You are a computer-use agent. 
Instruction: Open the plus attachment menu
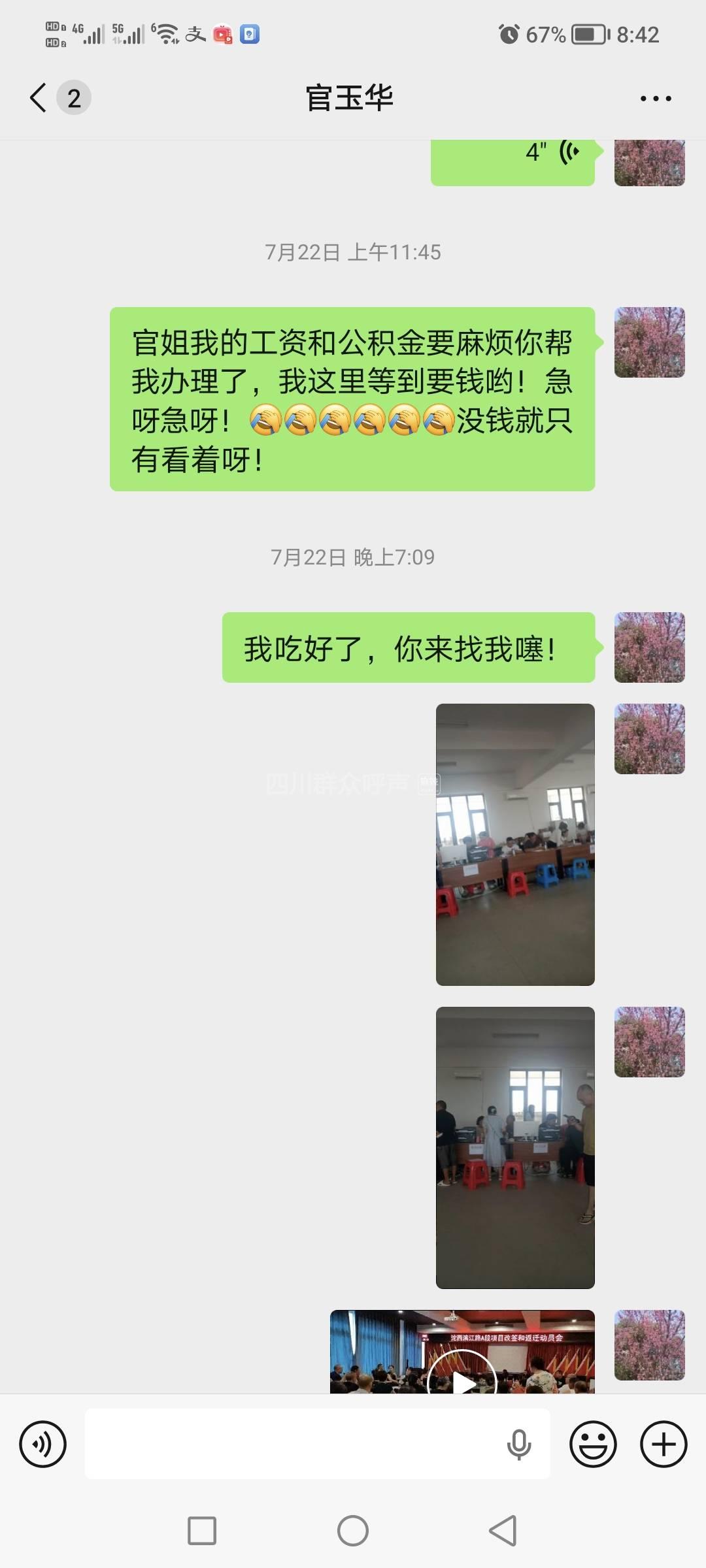[663, 1444]
